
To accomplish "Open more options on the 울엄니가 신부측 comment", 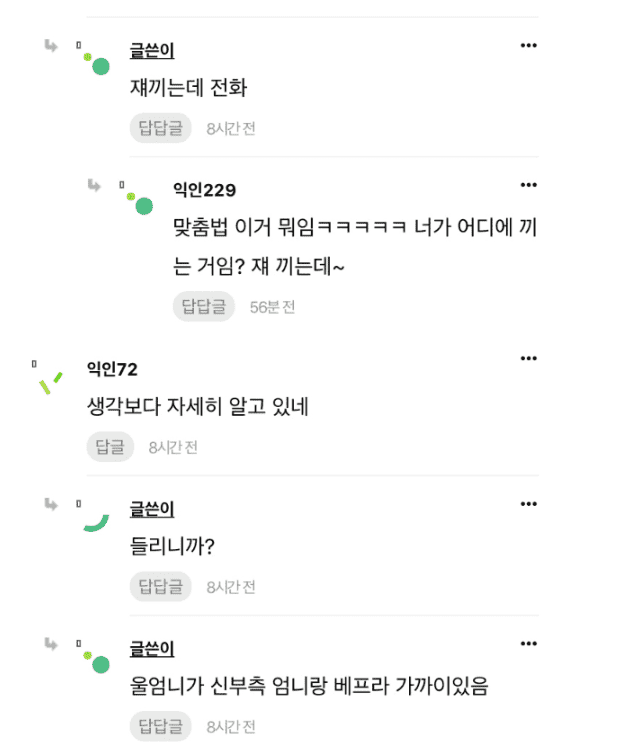I will point(529,644).
